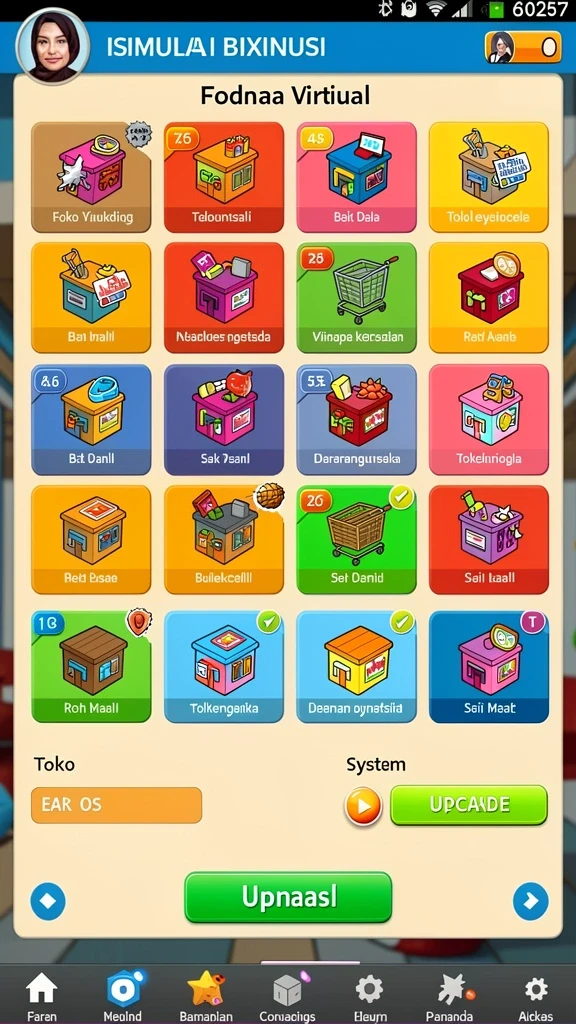Tap the green UPCANDE button
The height and width of the screenshot is (1024, 576).
click(x=469, y=805)
